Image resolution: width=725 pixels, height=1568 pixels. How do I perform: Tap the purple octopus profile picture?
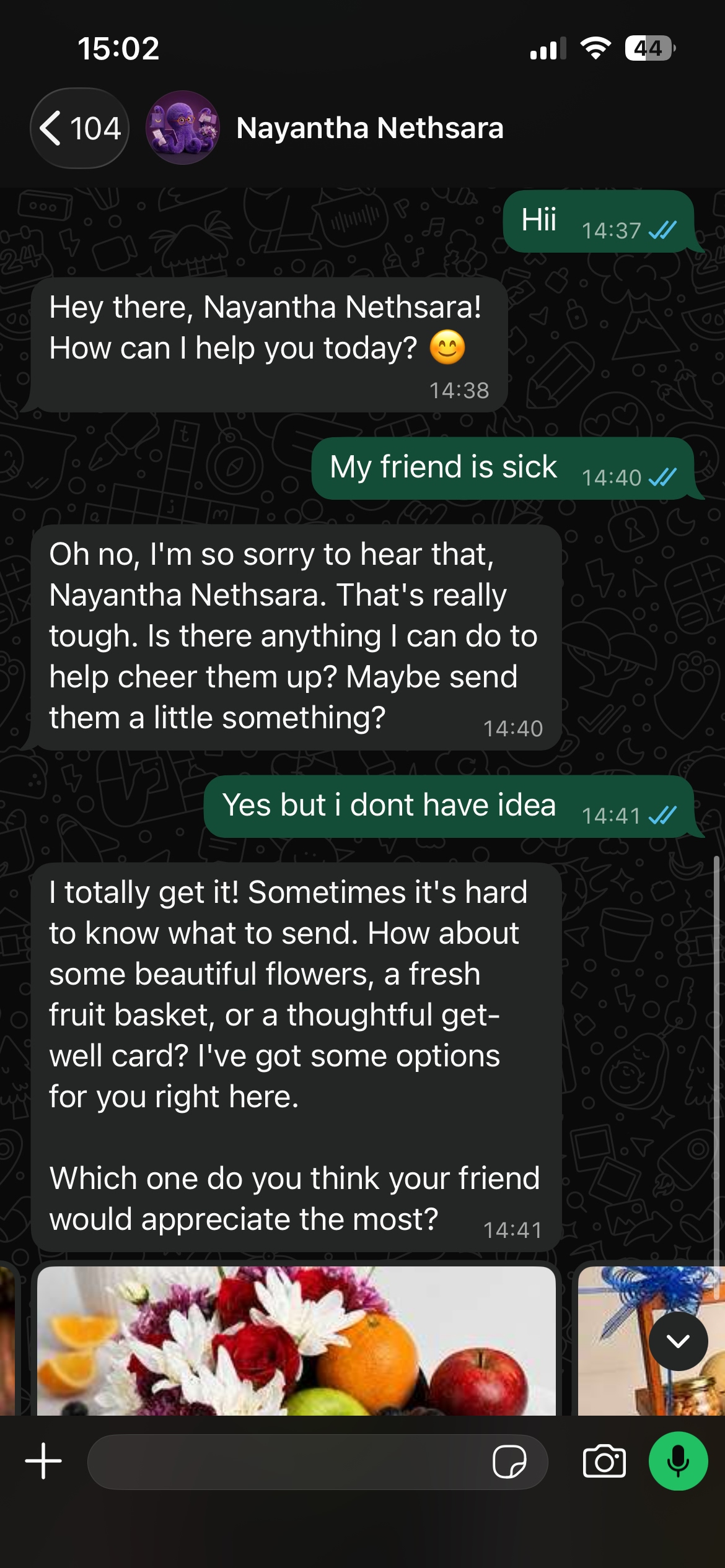pyautogui.click(x=183, y=128)
